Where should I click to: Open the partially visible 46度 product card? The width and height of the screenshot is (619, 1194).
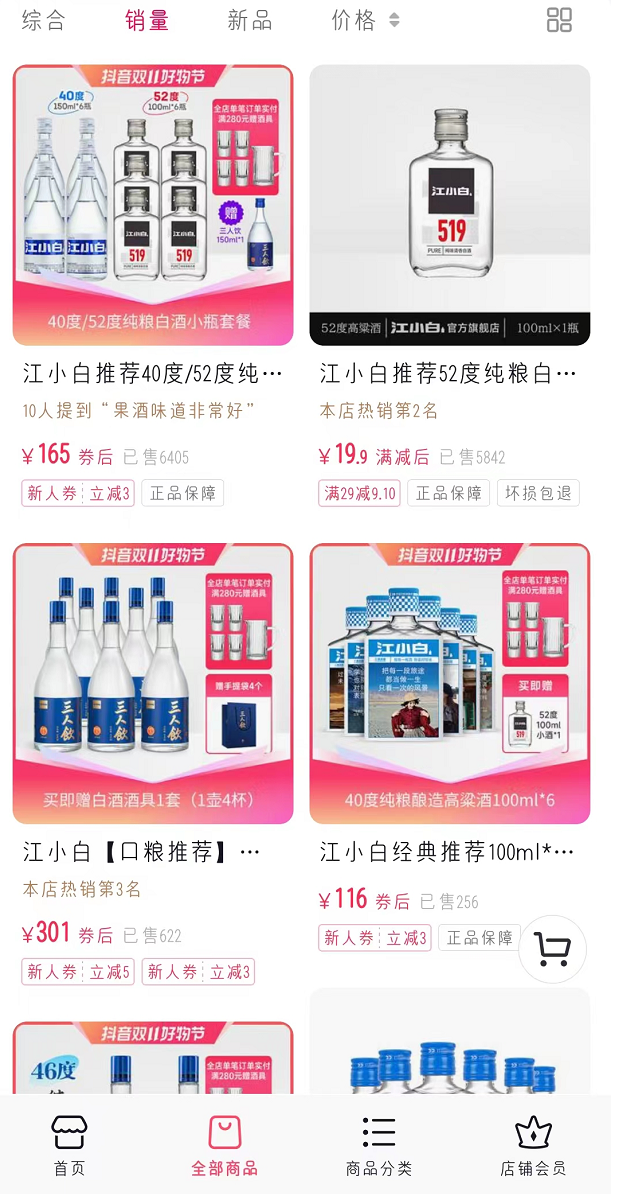click(x=152, y=1058)
